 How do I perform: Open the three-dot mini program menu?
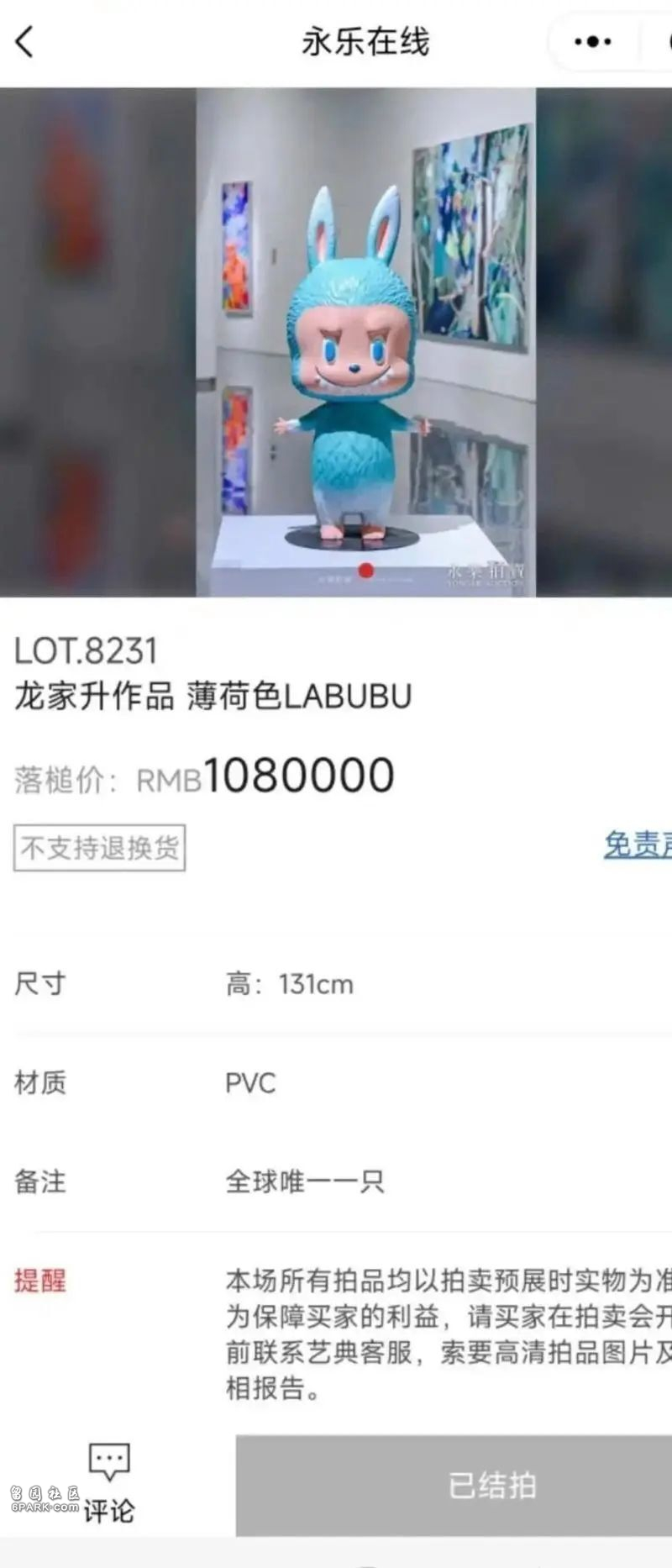click(592, 41)
